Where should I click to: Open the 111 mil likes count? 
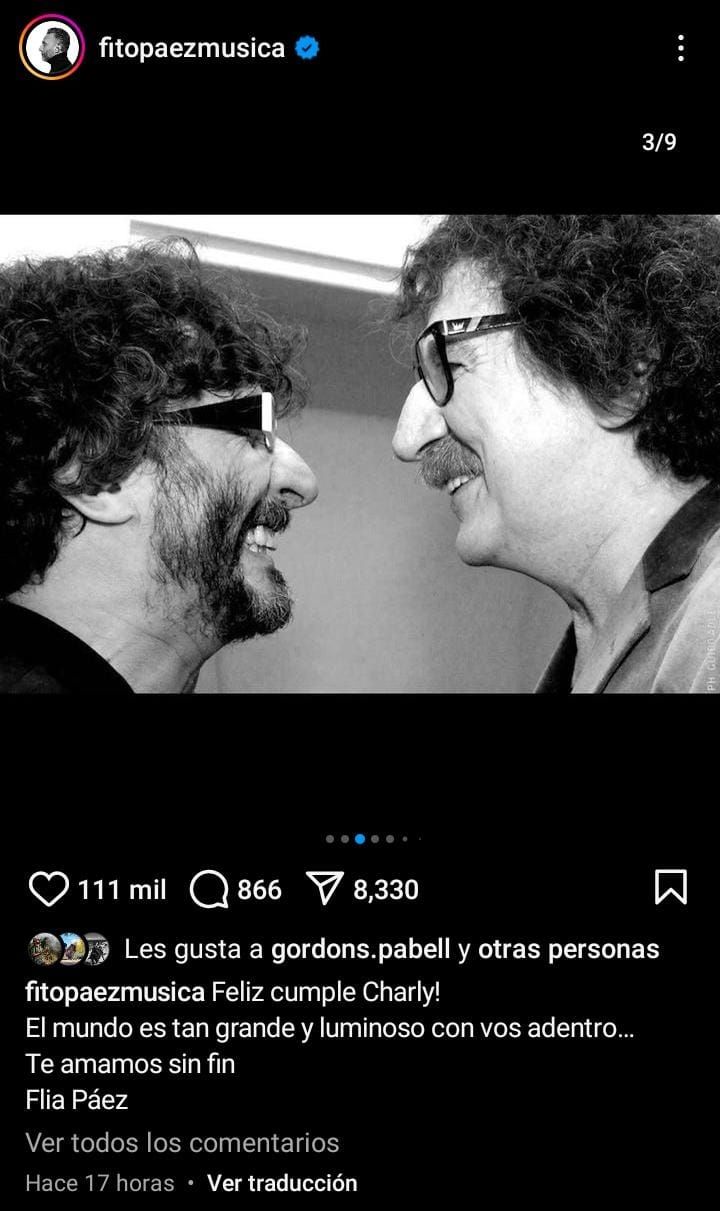(122, 889)
